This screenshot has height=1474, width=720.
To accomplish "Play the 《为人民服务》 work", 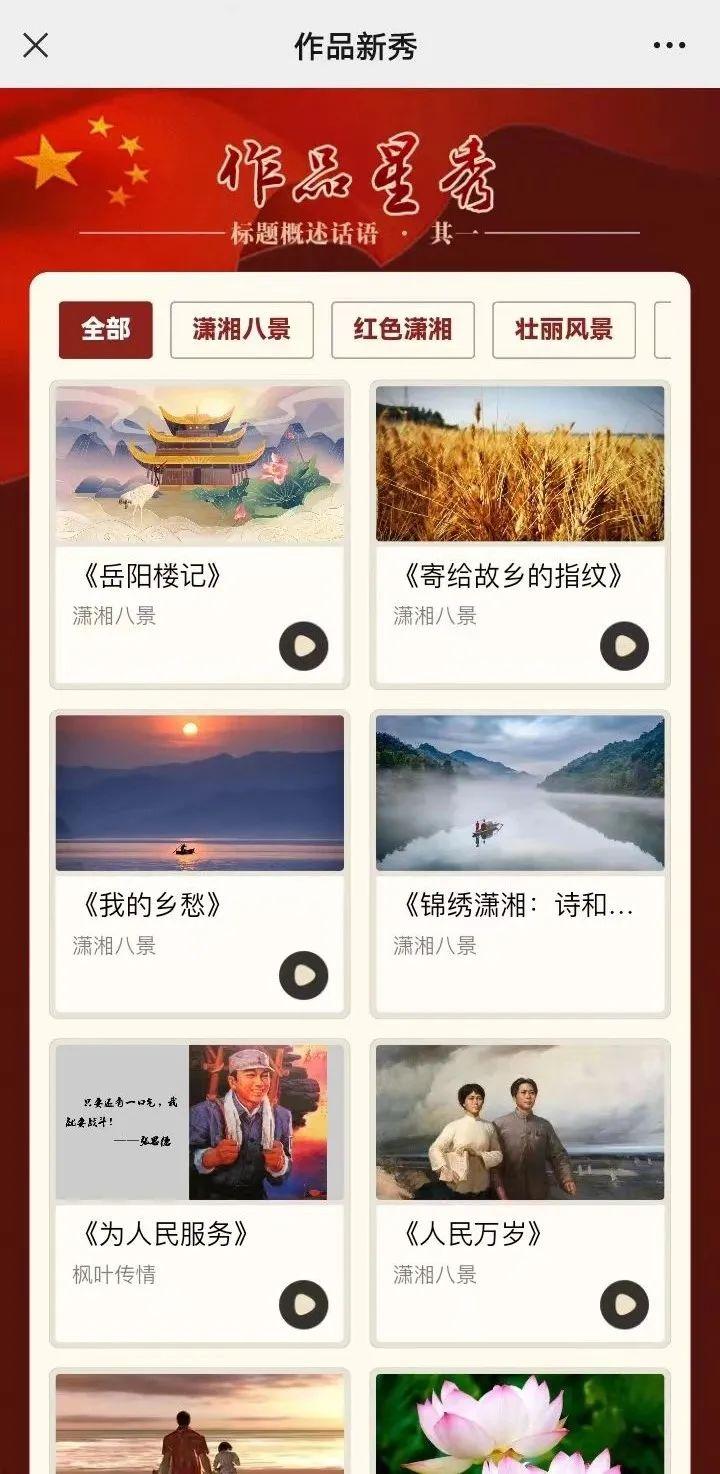I will 303,1304.
